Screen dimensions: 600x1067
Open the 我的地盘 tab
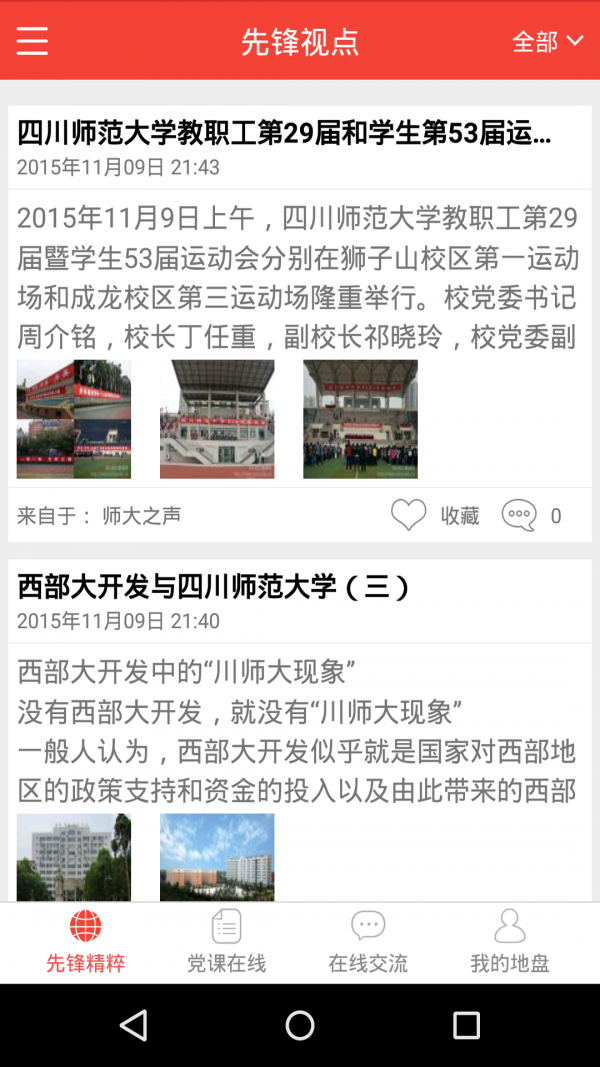pos(510,942)
